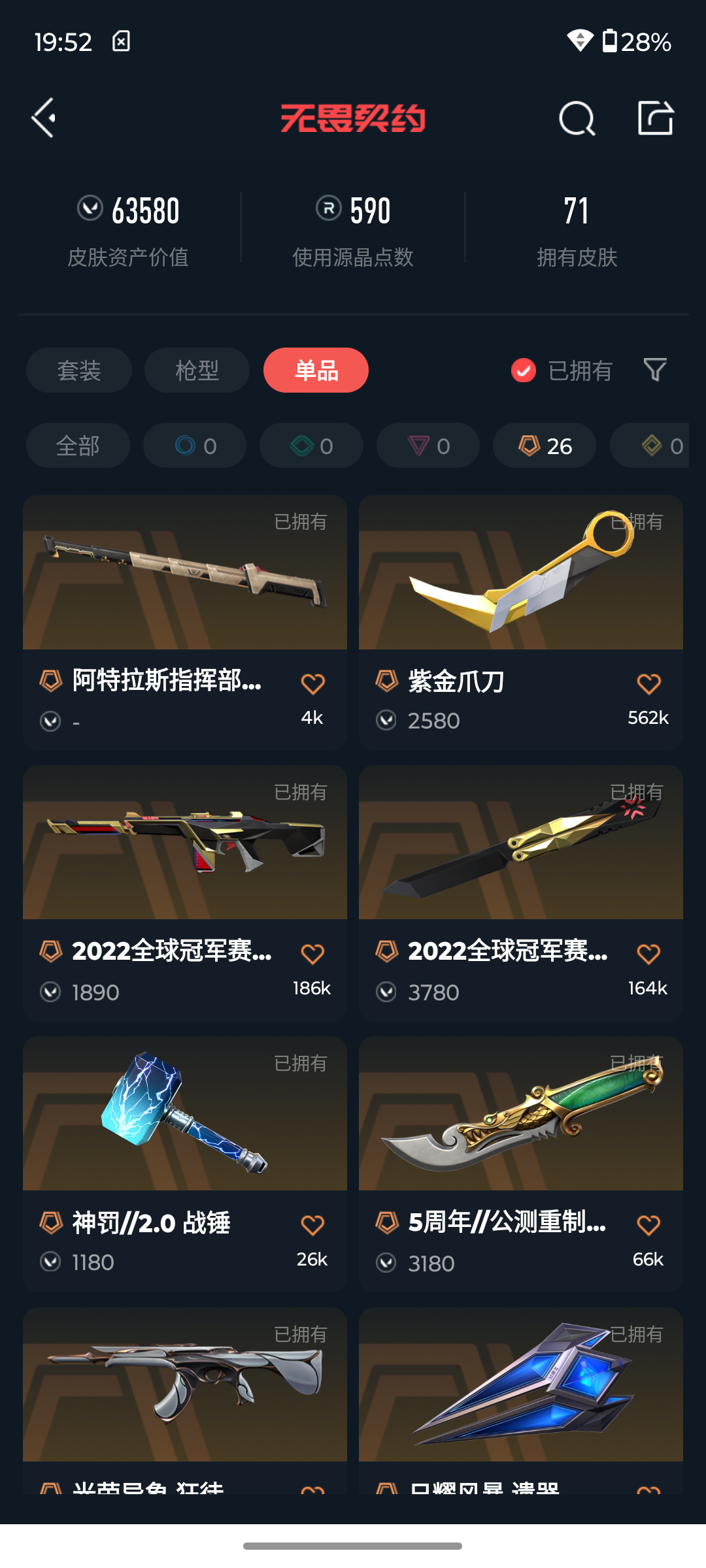Select the blue circle rarity chip showing 0
The height and width of the screenshot is (1568, 706).
195,446
